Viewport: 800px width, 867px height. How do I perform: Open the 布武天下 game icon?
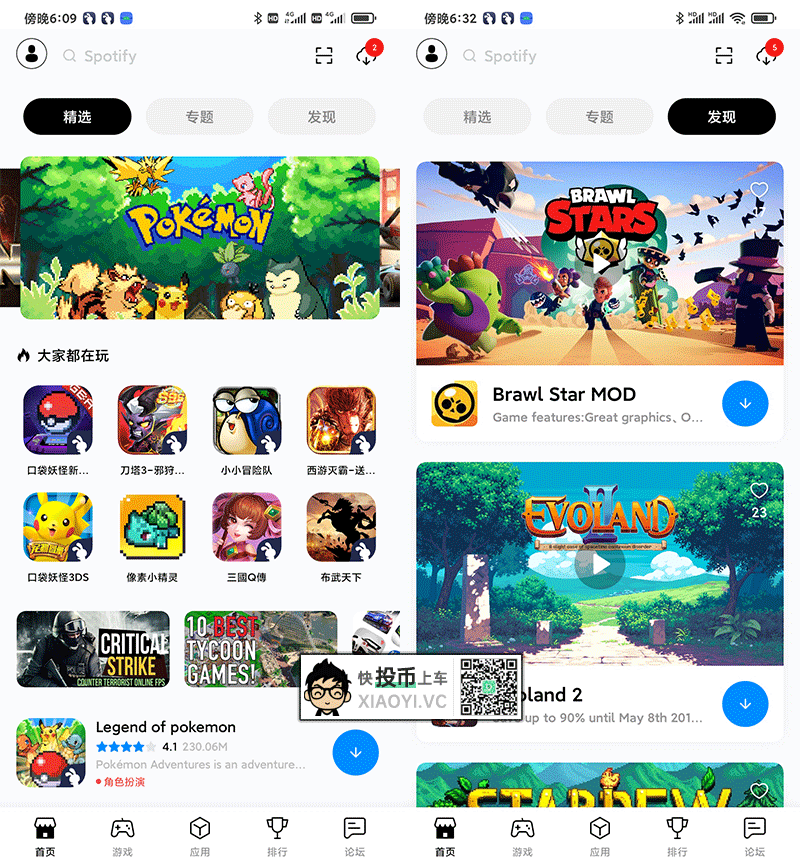(341, 527)
